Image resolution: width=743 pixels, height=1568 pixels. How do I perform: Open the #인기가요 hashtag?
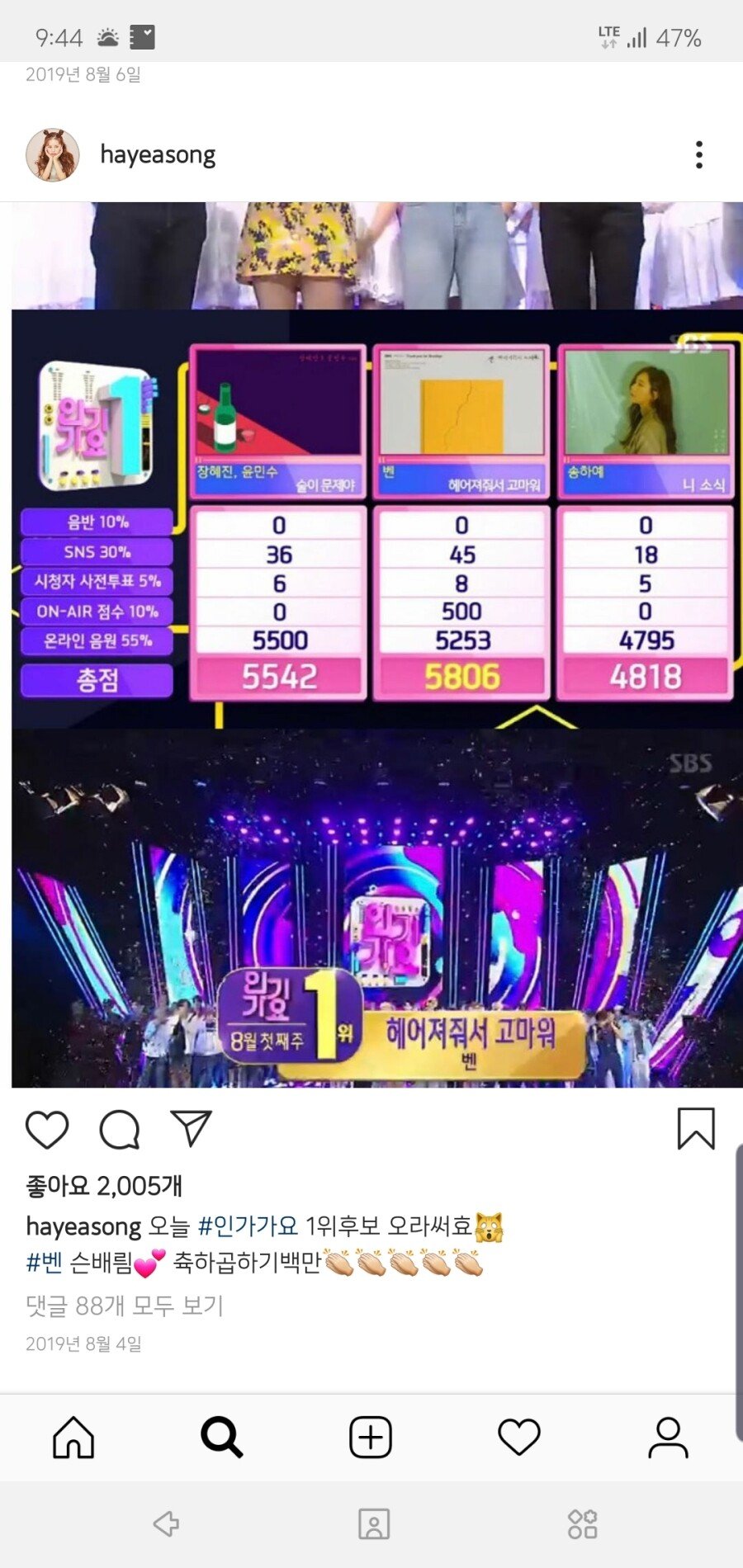(x=248, y=1226)
